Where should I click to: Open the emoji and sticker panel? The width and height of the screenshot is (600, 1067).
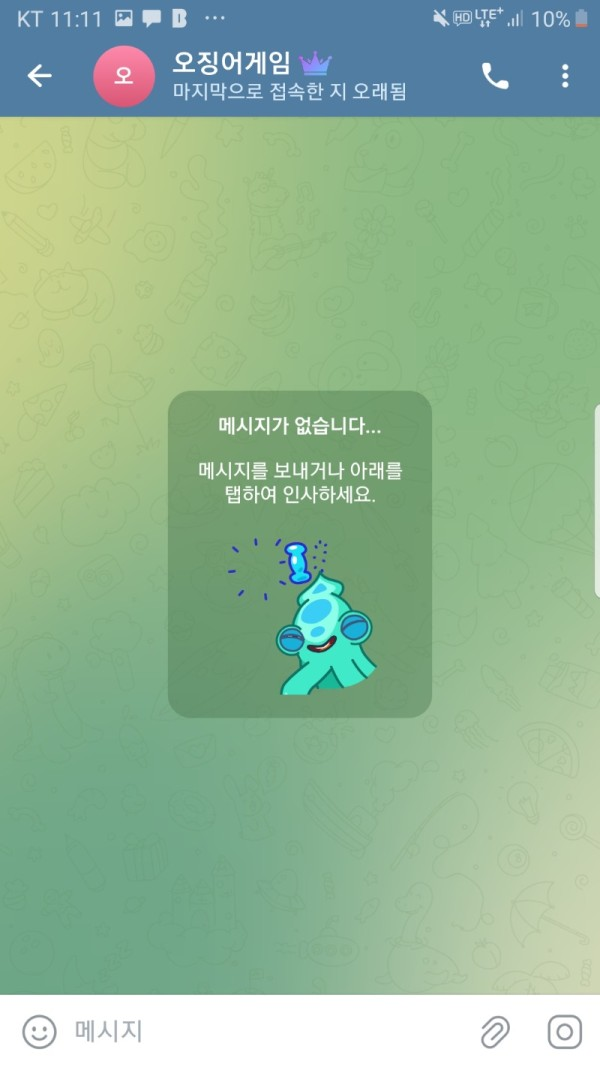coord(39,1031)
